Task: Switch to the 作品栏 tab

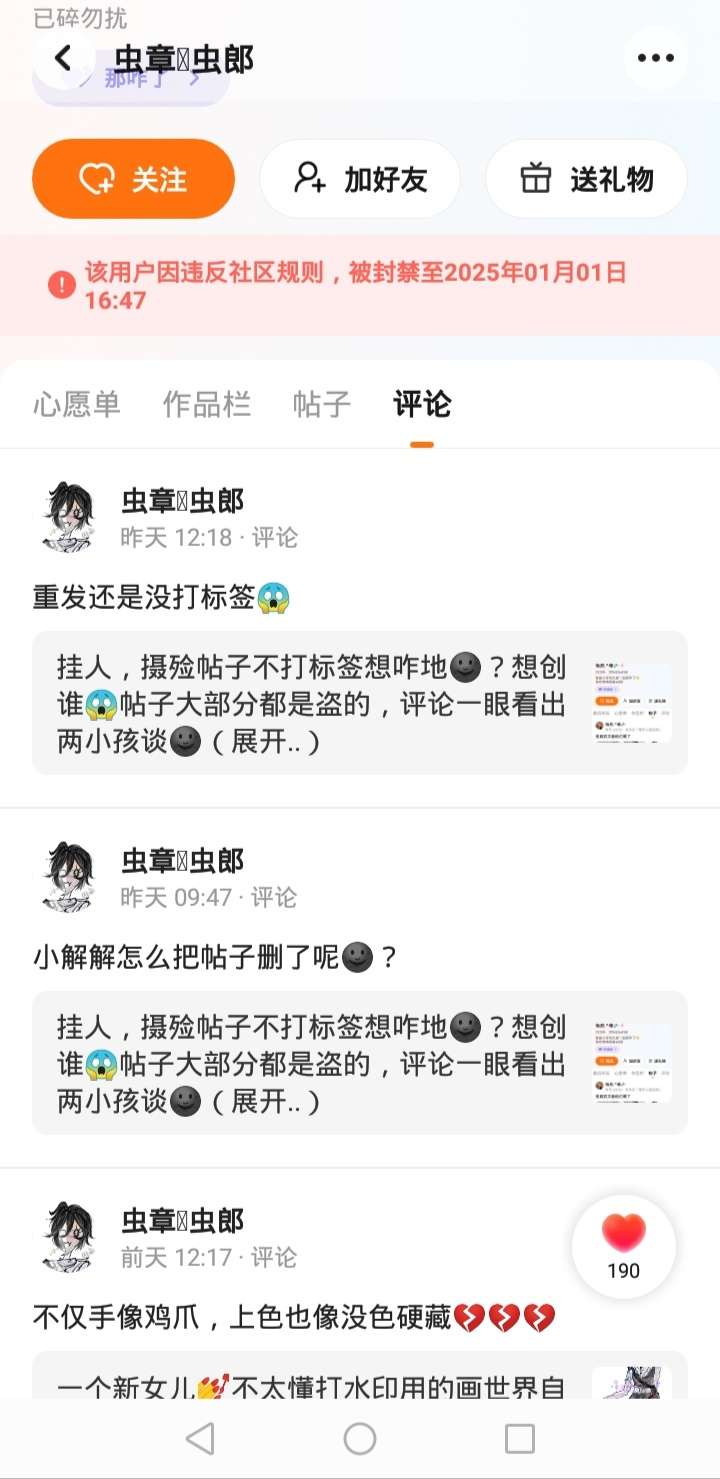Action: coord(207,404)
